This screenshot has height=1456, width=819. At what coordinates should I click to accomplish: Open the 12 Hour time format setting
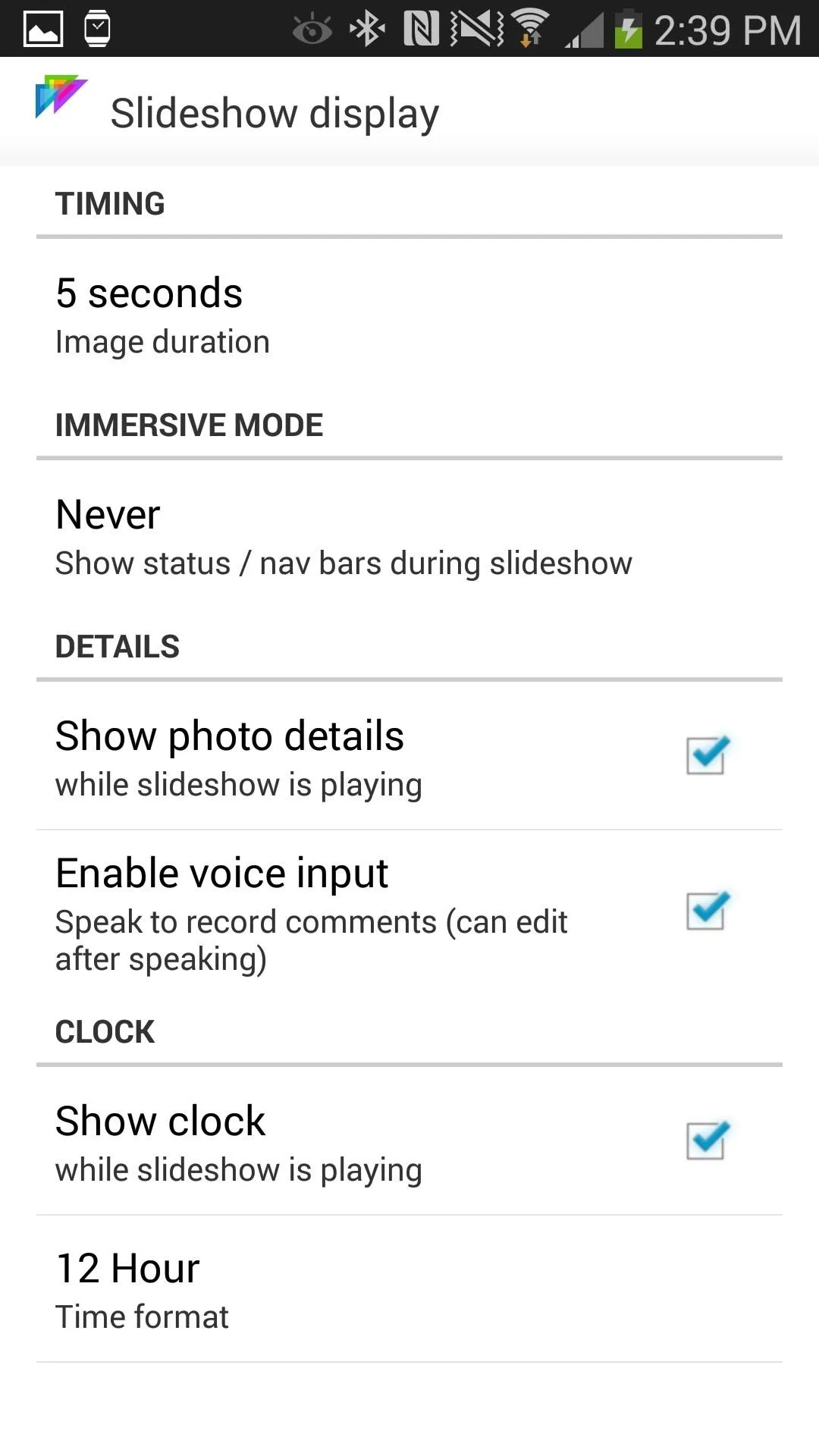click(x=409, y=1289)
